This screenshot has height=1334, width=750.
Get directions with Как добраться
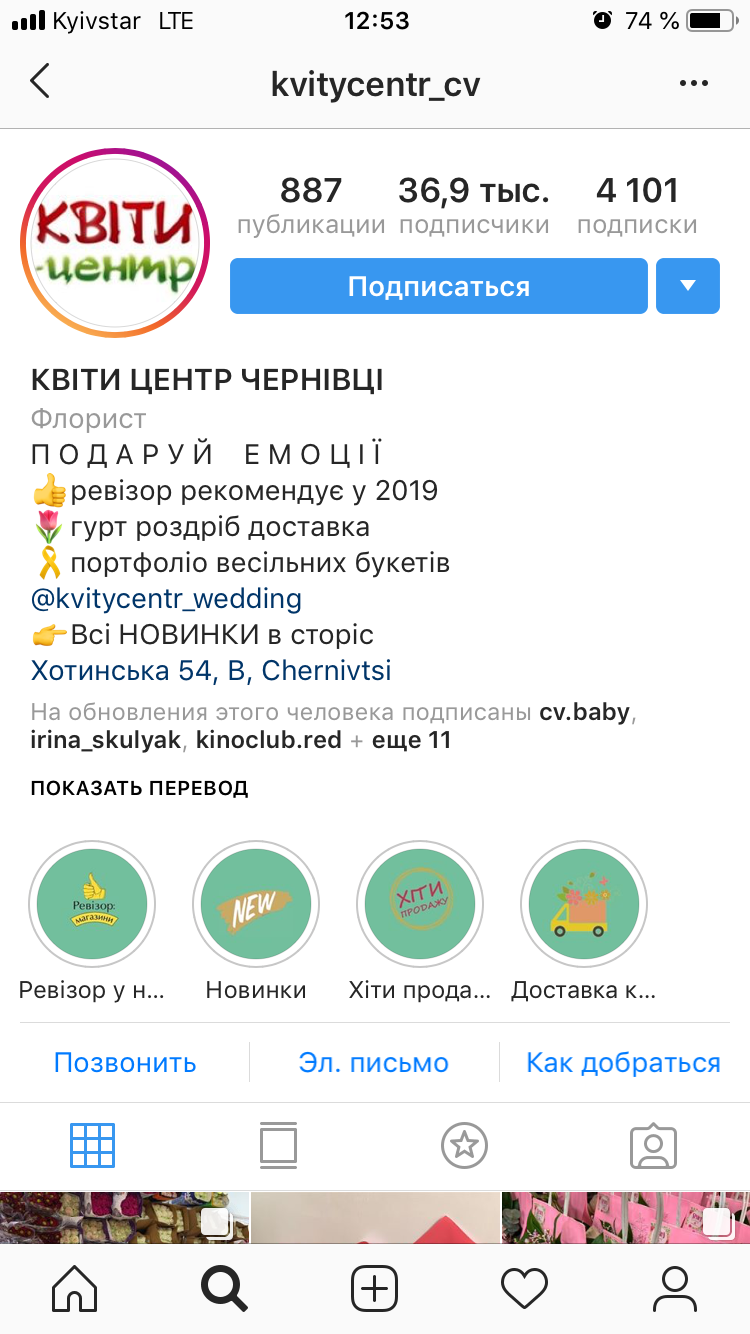623,1062
